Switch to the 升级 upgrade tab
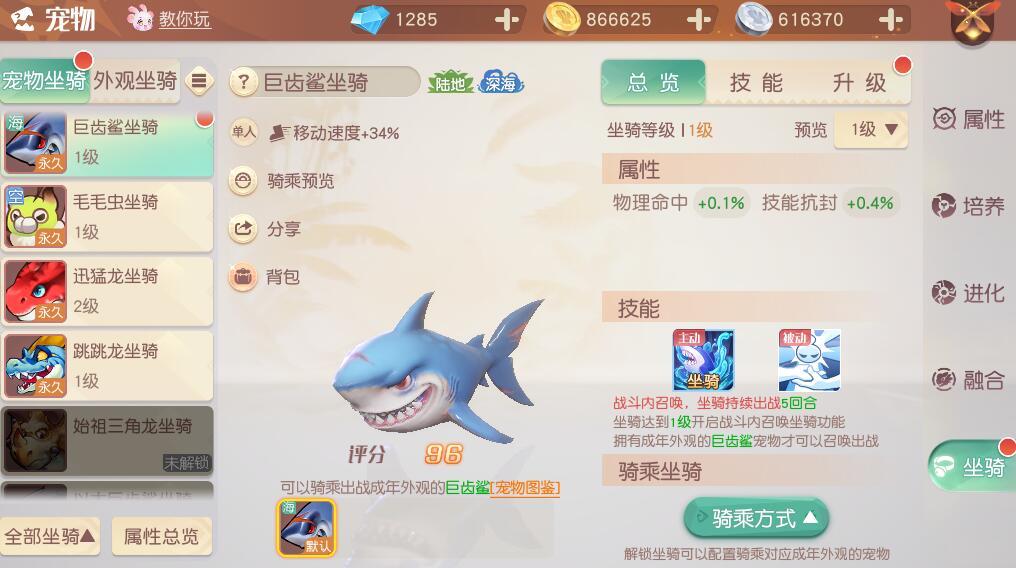 pyautogui.click(x=860, y=83)
